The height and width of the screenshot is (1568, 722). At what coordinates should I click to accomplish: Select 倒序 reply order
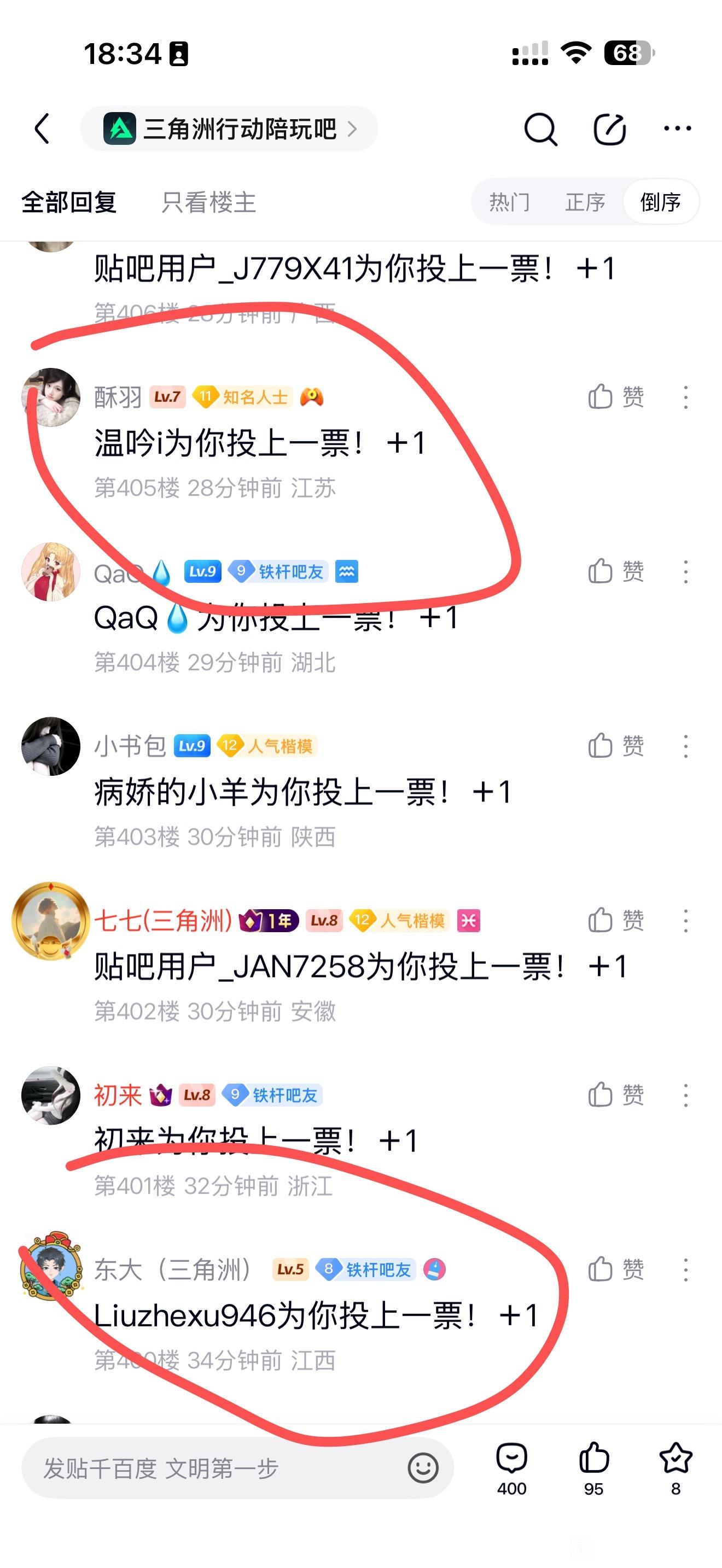[661, 202]
